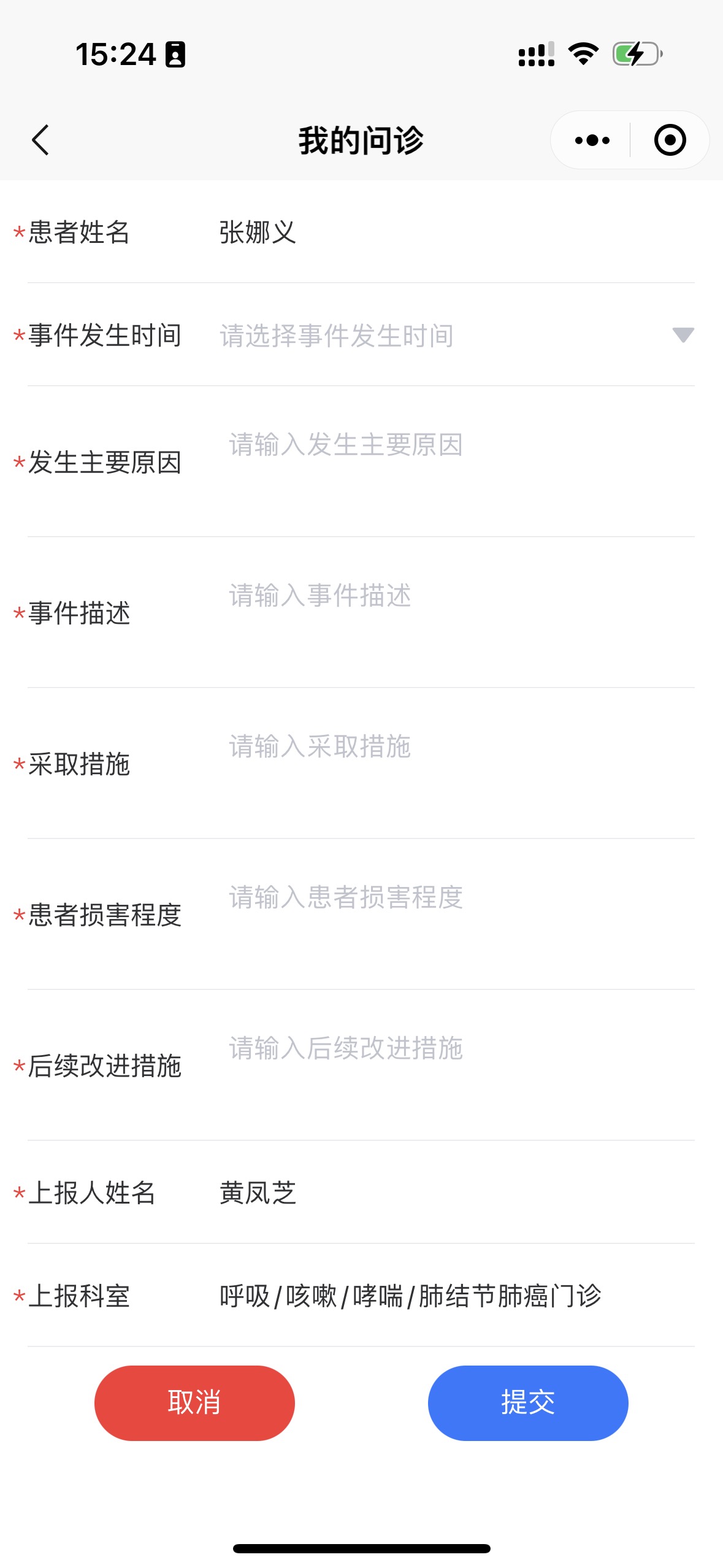
Task: Edit the 上报人姓名 field
Action: tap(454, 1193)
